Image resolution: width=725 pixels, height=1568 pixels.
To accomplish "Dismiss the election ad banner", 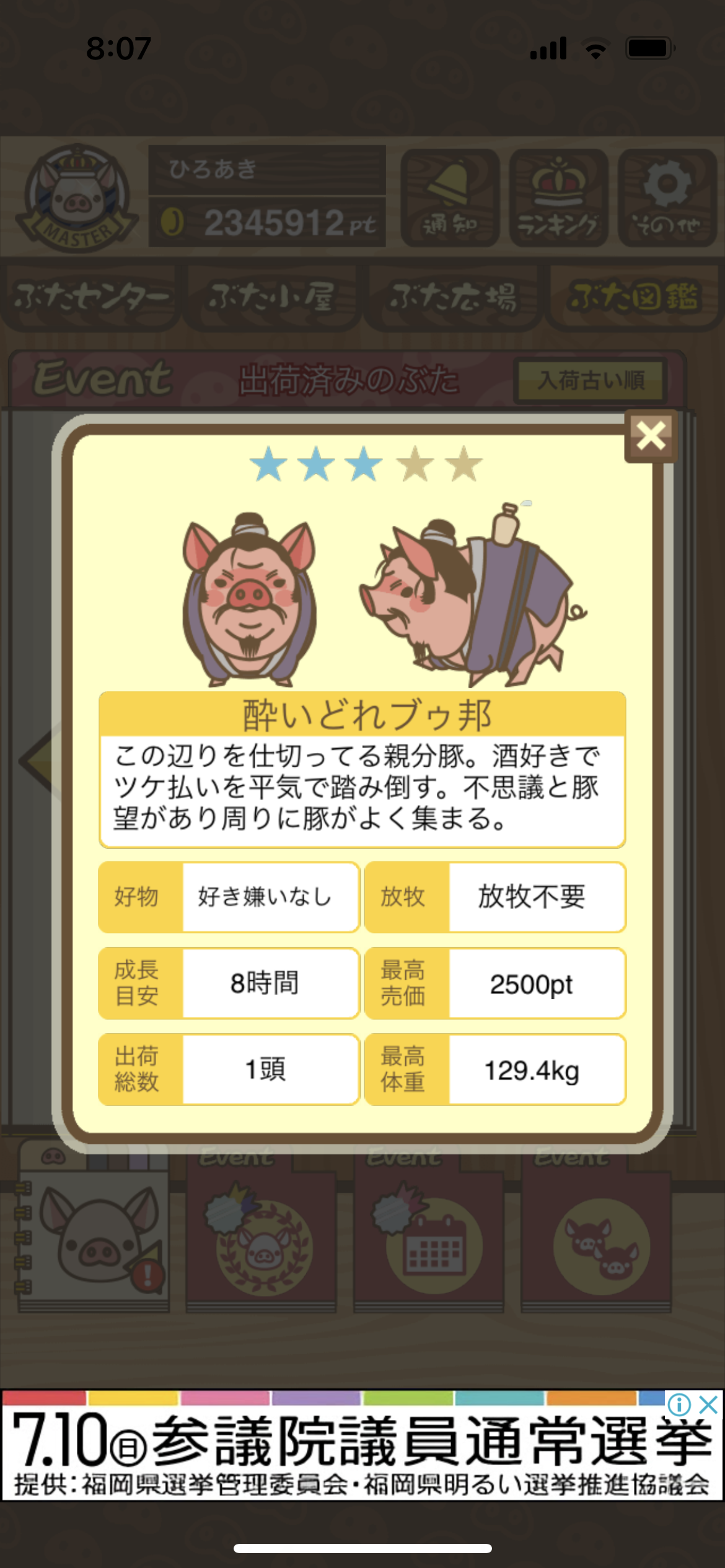I will tap(708, 1405).
